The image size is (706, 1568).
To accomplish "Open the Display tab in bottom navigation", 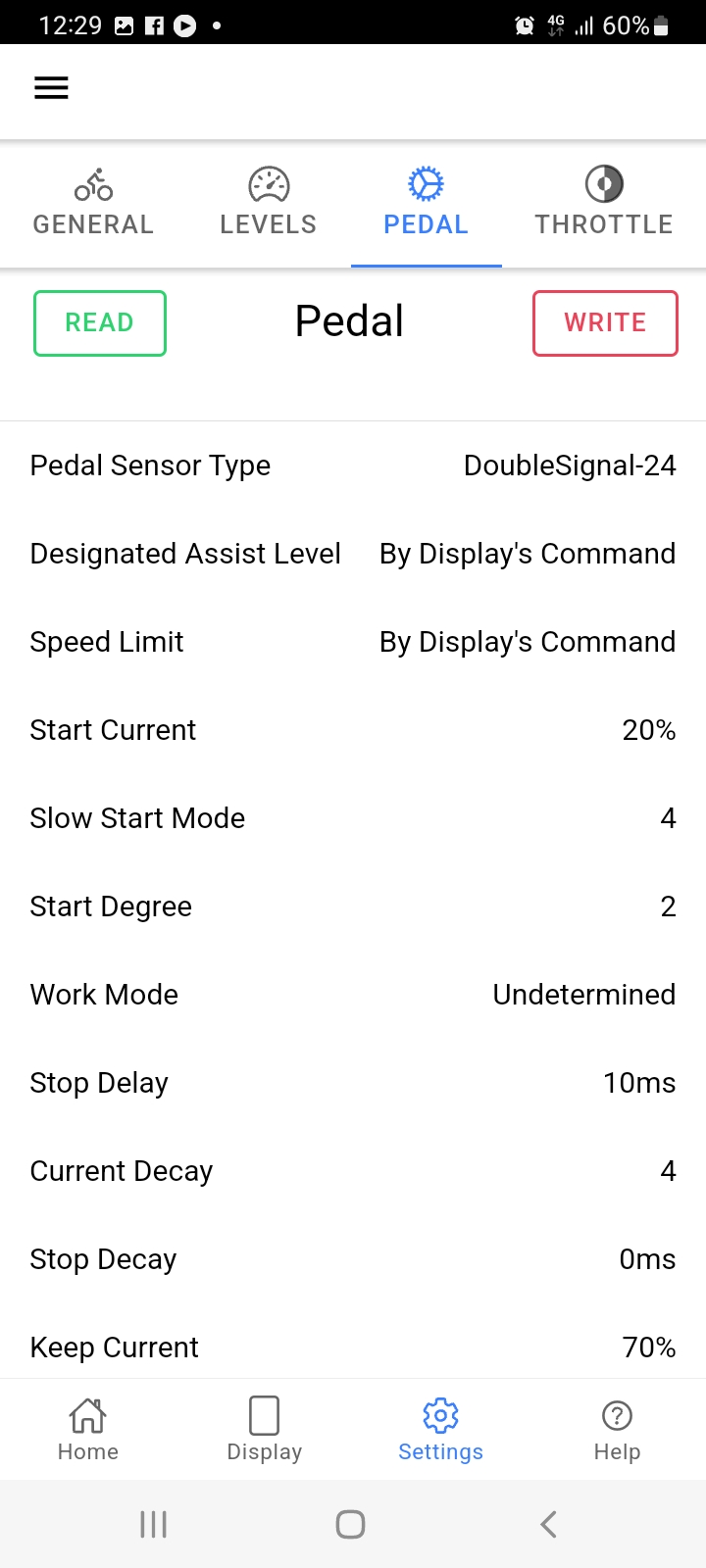I will pos(265,1430).
